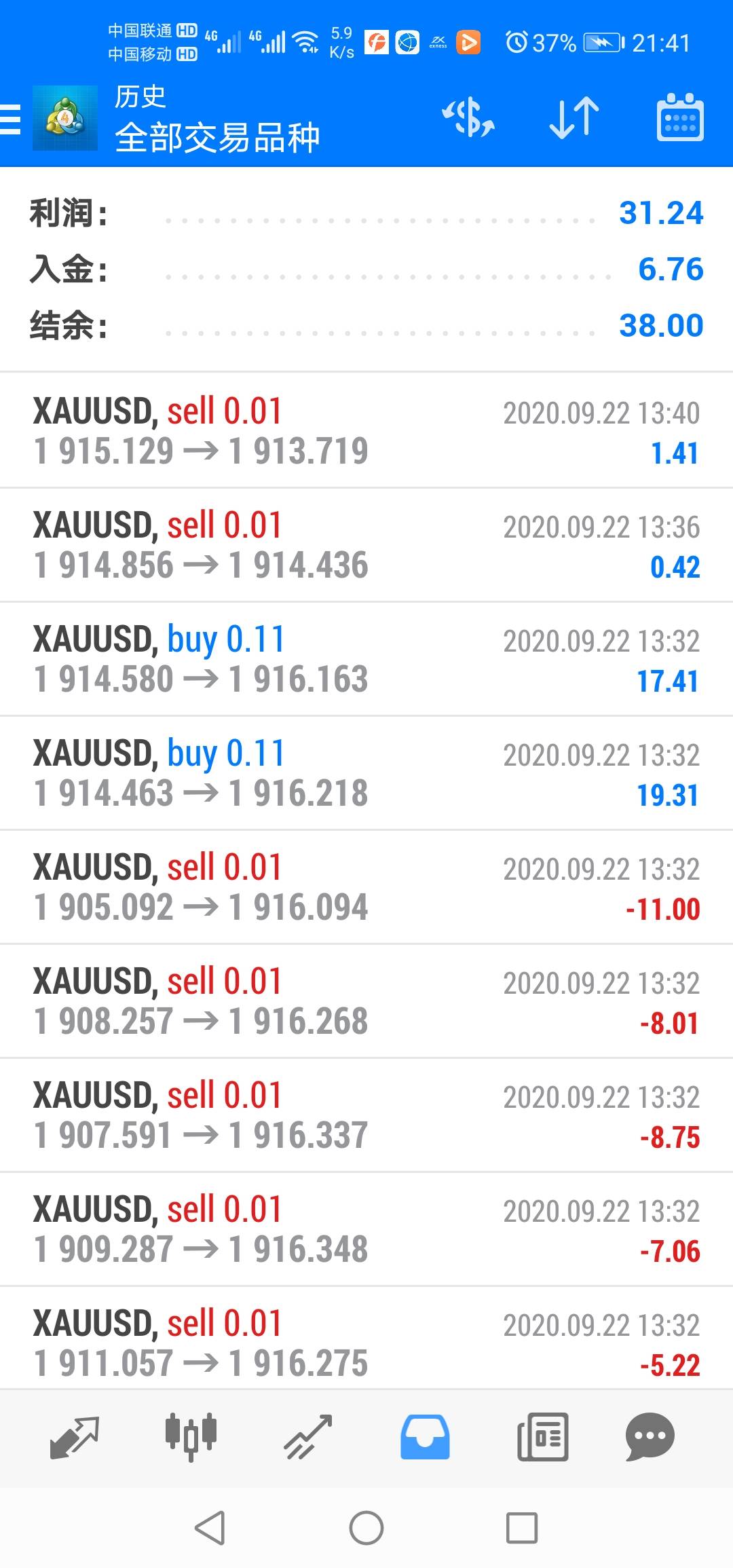Expand the 13:40 sell trade with 1.41 profit
Viewport: 733px width, 1568px height.
coord(366,431)
